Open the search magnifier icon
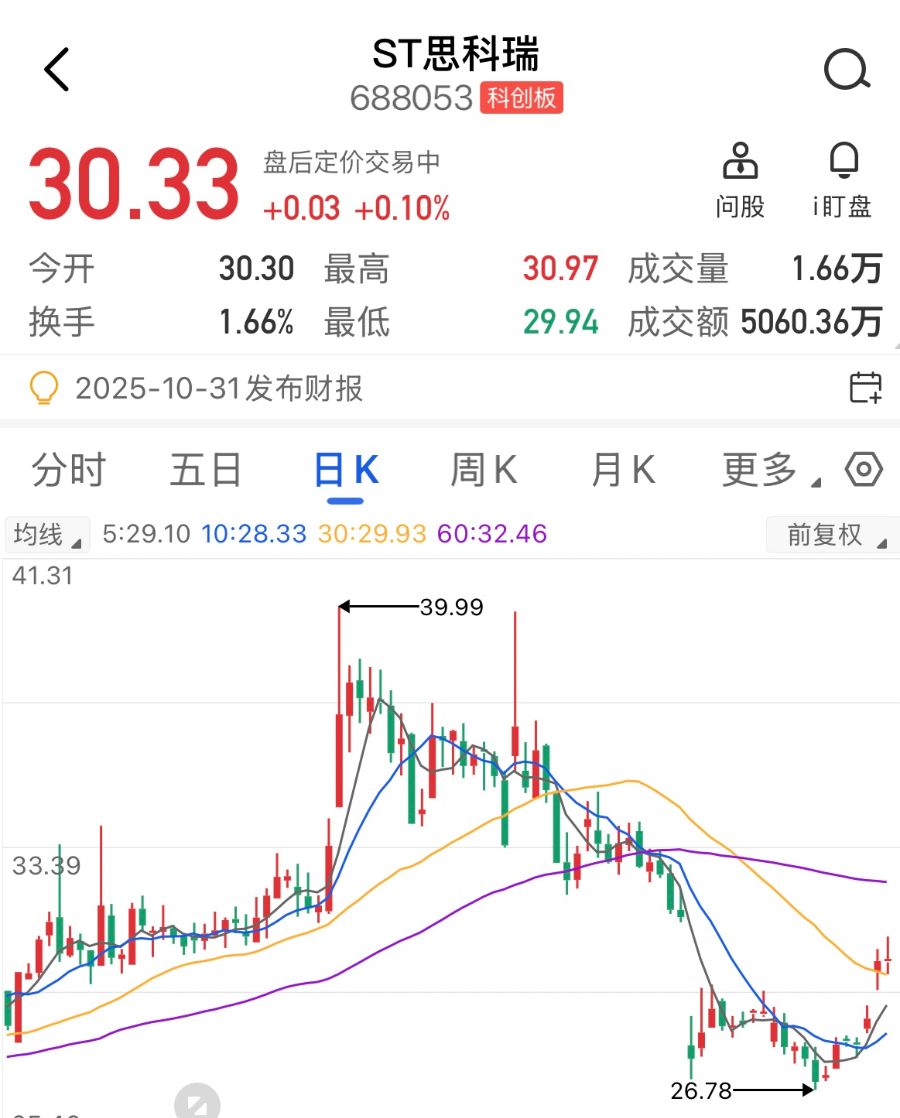 click(846, 71)
